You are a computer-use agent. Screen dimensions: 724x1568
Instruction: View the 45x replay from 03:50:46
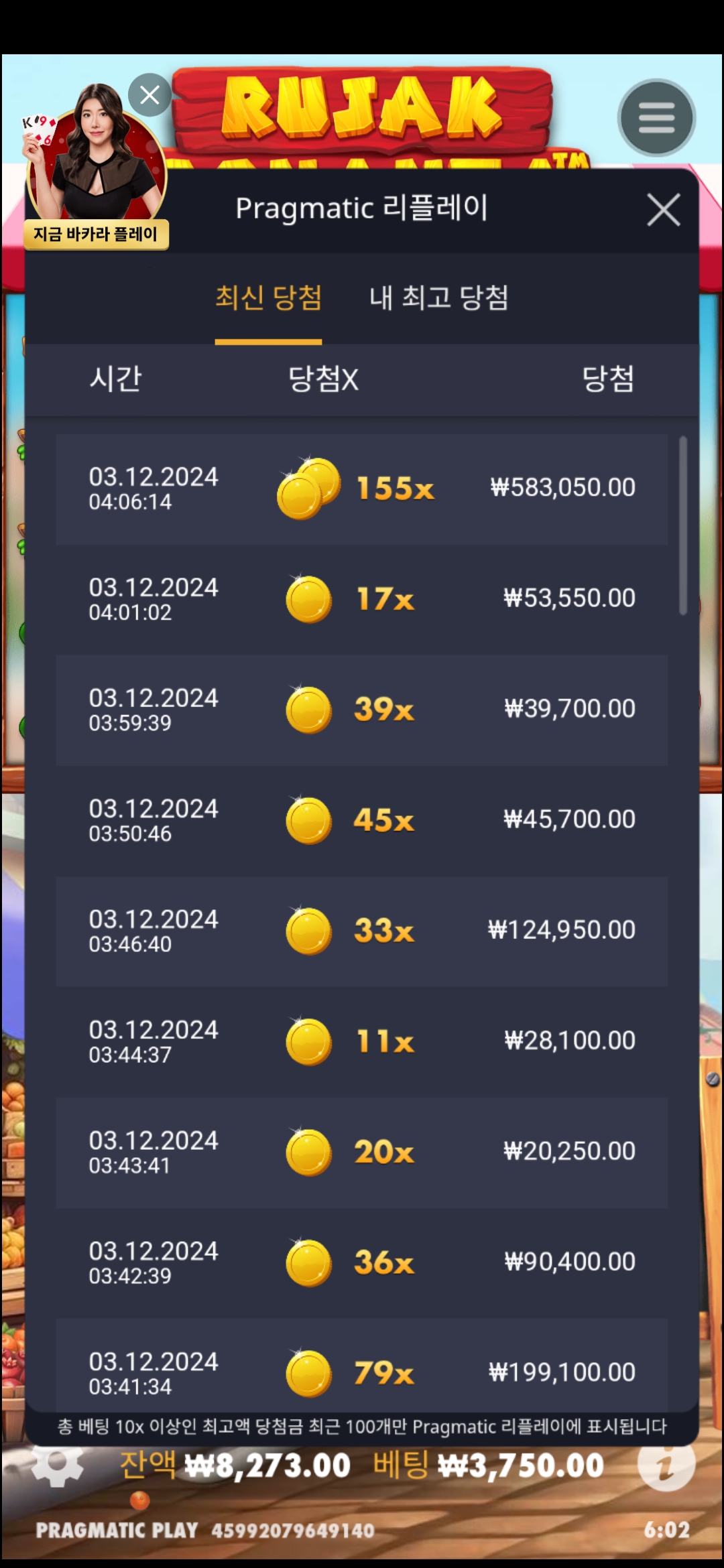(362, 820)
